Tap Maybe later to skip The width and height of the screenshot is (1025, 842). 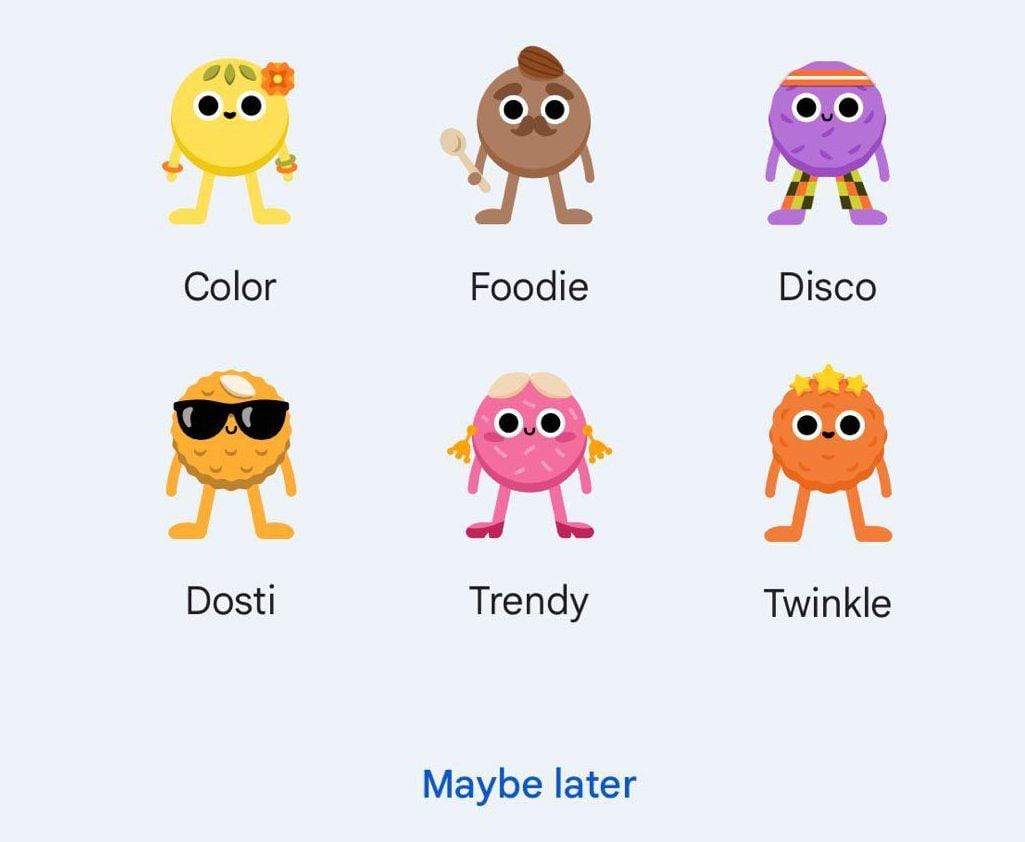click(x=529, y=784)
